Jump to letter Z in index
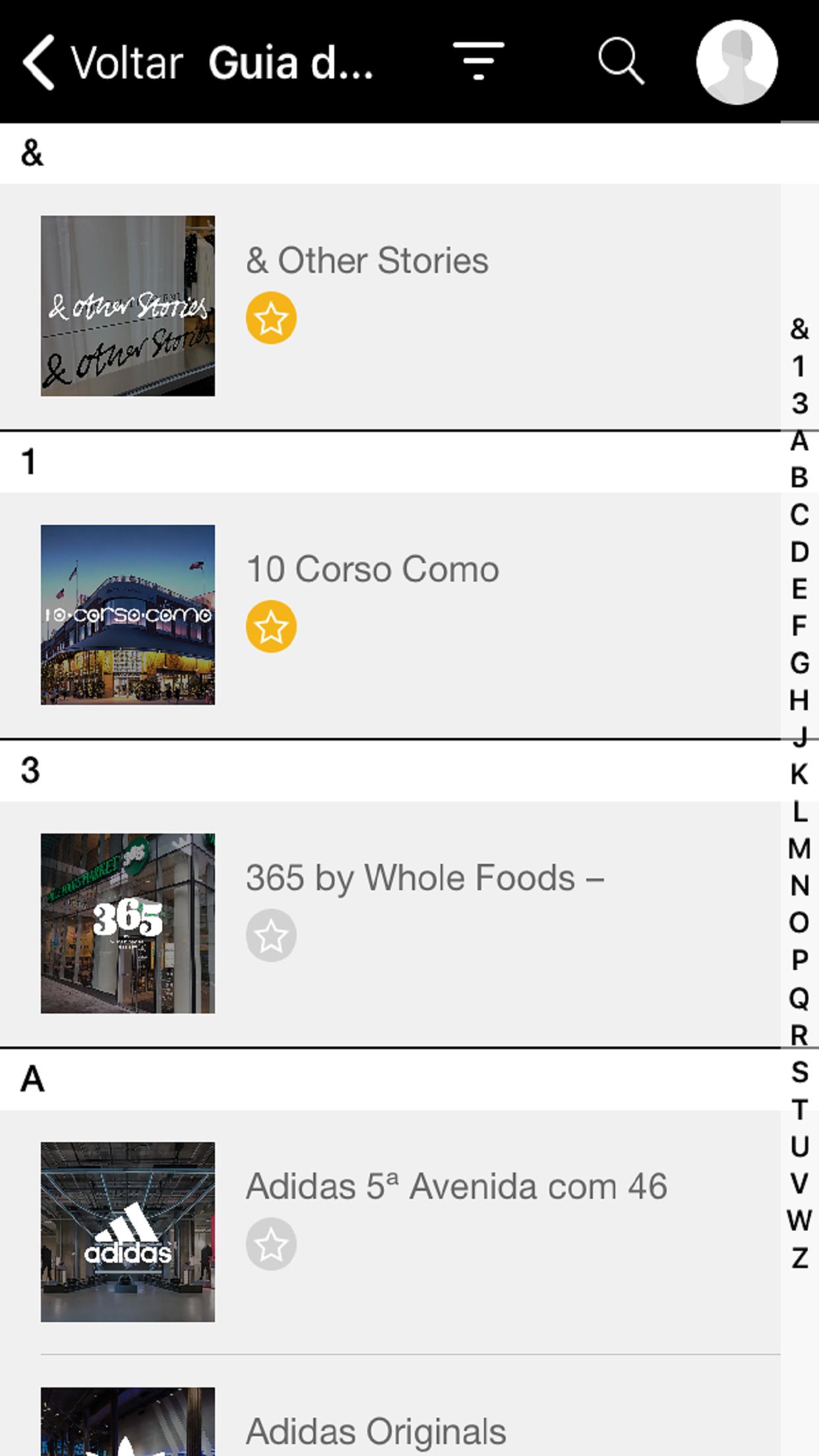This screenshot has height=1456, width=819. pos(799,1258)
